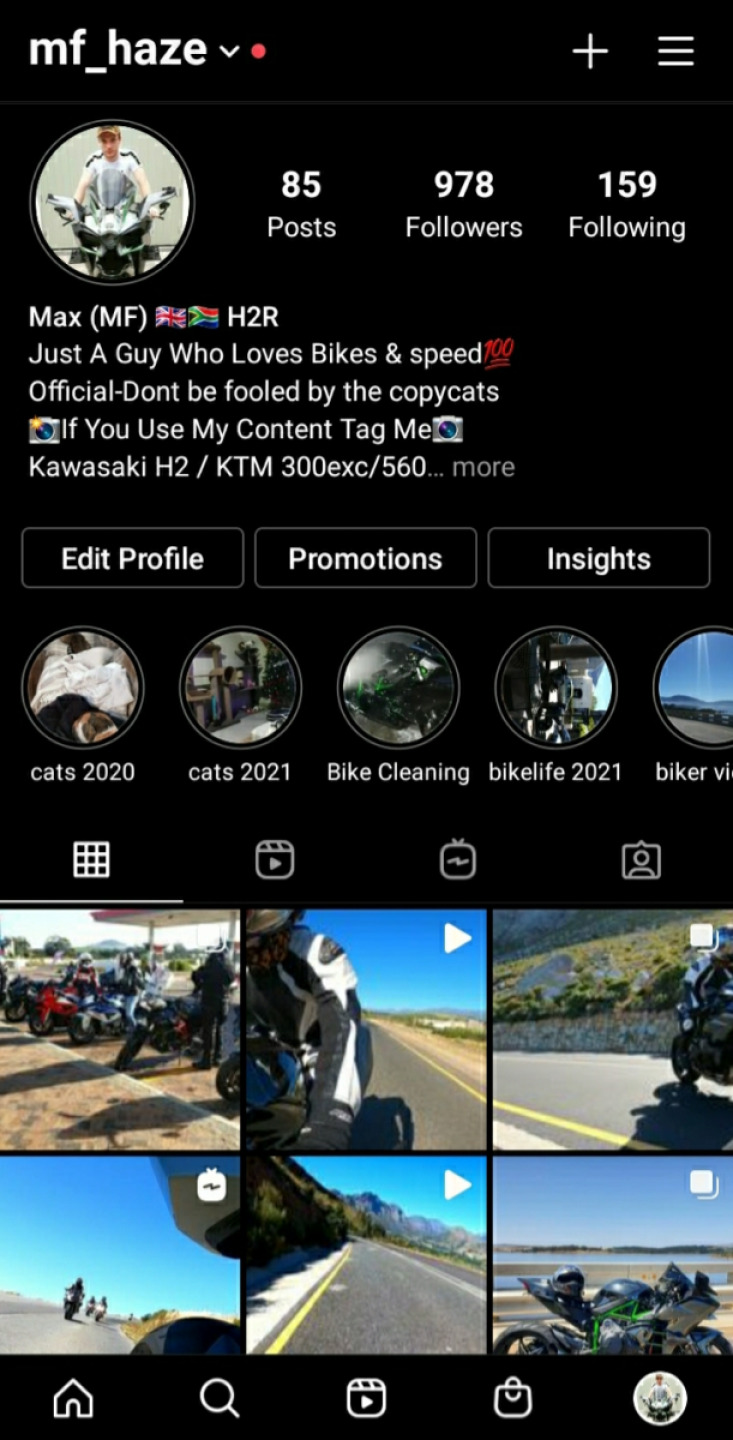
Task: Tap the Edit Profile button
Action: [x=132, y=558]
